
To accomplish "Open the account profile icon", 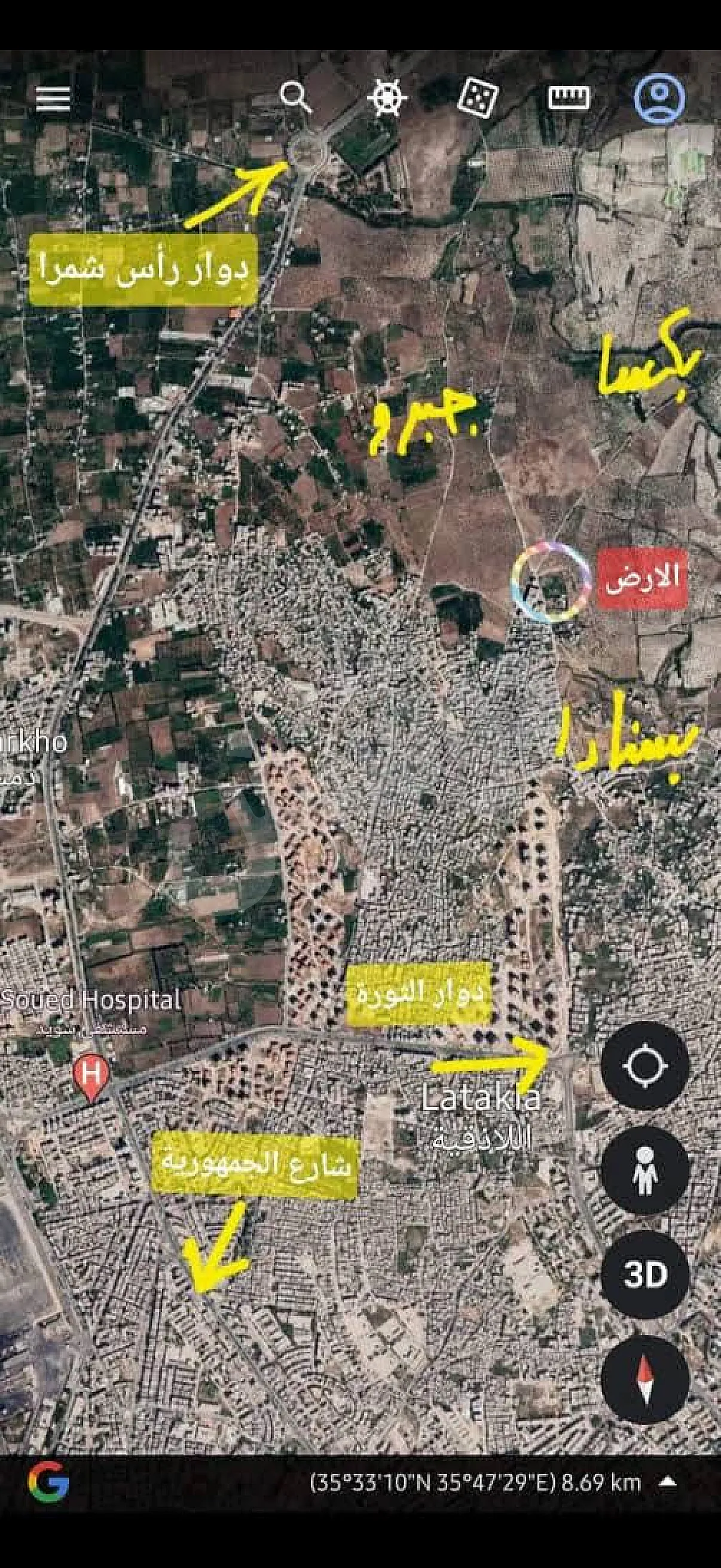I will click(x=659, y=98).
